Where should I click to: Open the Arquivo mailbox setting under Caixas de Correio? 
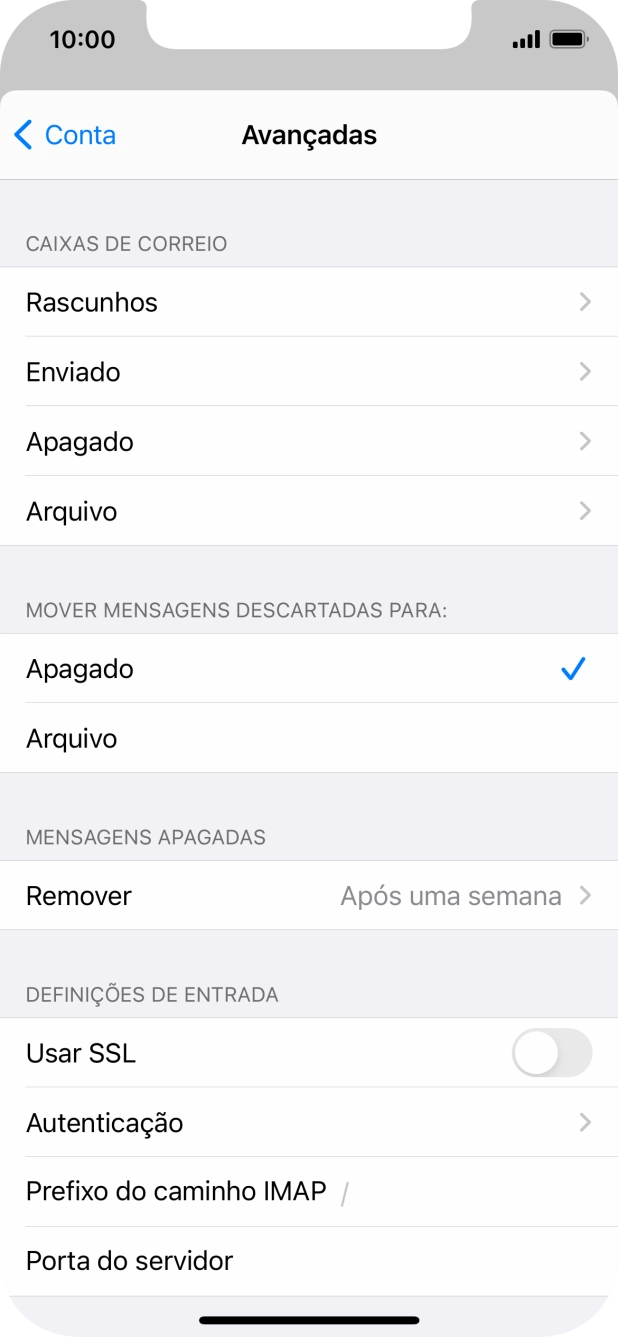click(x=308, y=512)
